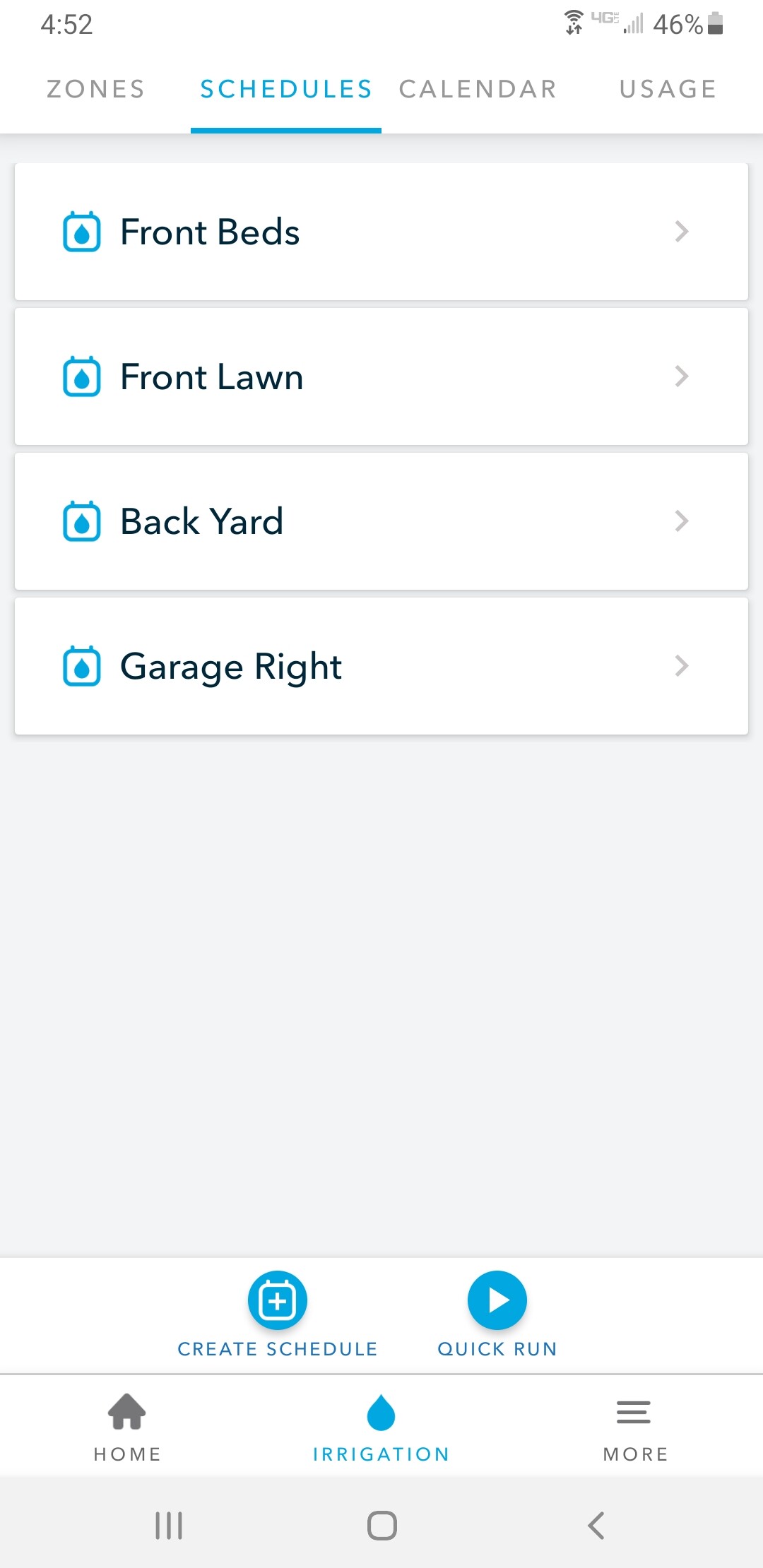The image size is (763, 1568).
Task: Open recent apps from navigation bar
Action: coord(169,1526)
